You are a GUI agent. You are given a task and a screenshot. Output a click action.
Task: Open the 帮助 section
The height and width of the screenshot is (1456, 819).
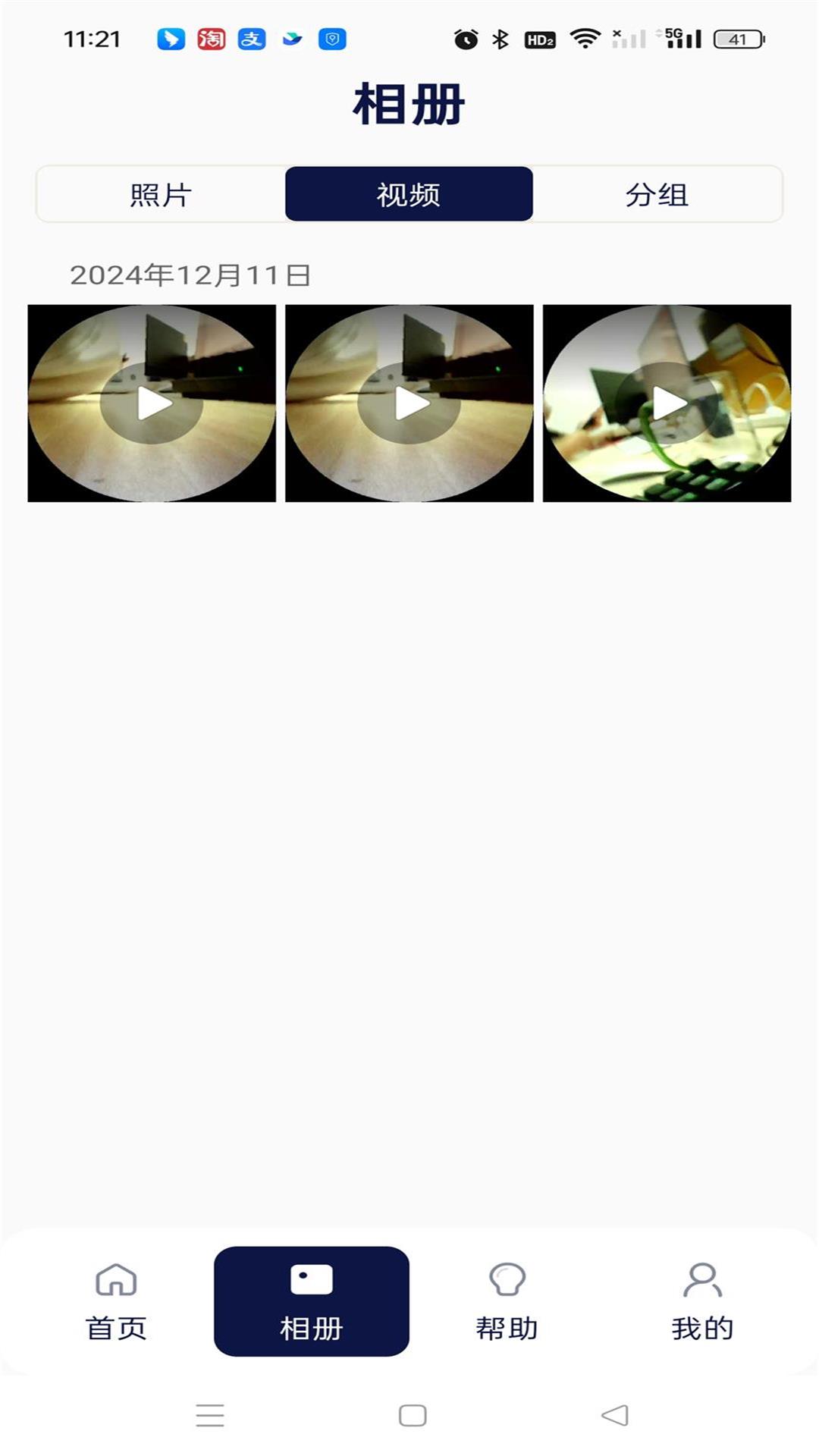pyautogui.click(x=507, y=1301)
